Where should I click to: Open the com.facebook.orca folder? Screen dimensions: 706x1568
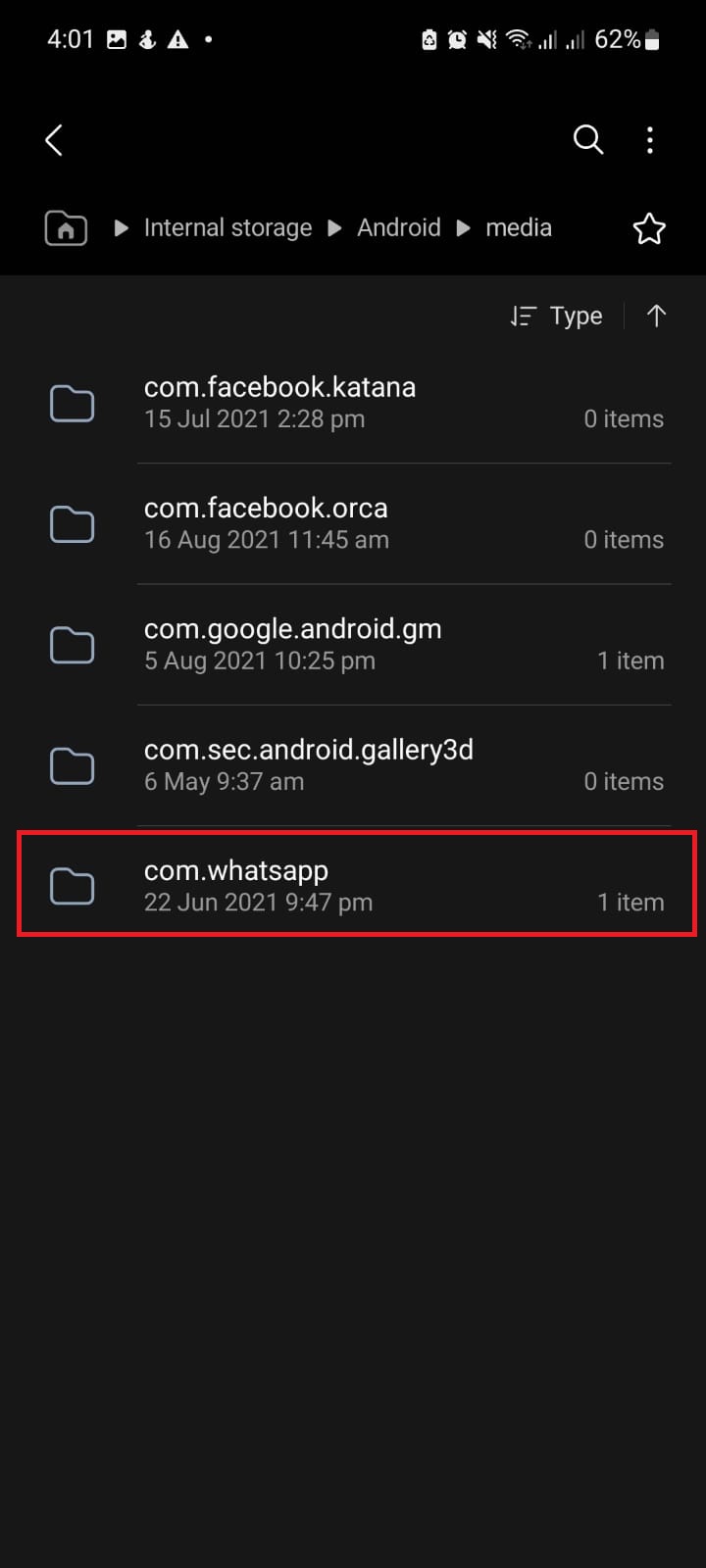click(357, 524)
